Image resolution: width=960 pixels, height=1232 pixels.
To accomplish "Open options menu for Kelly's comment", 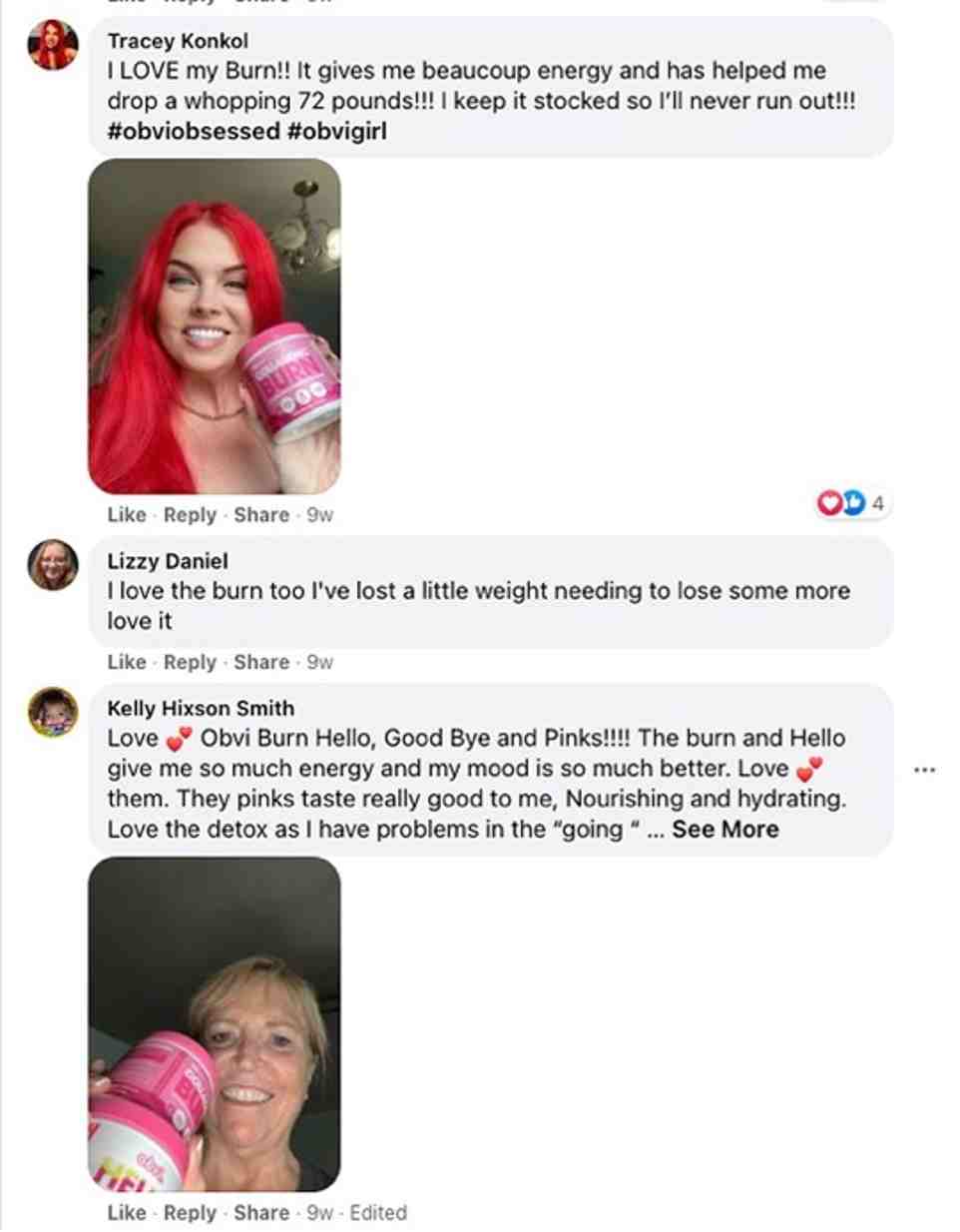I will (924, 770).
